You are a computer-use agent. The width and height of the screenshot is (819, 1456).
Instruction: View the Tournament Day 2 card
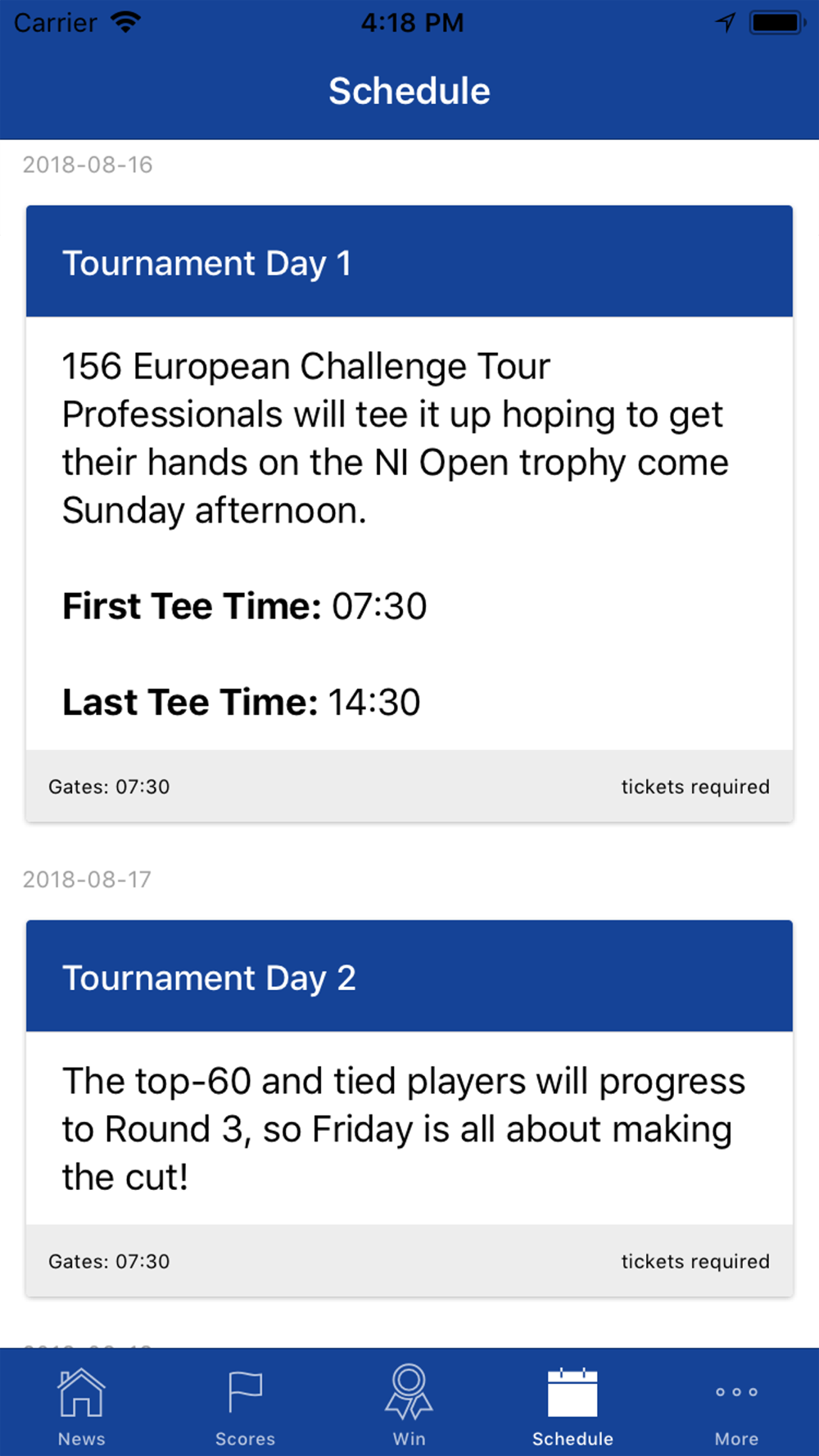409,977
